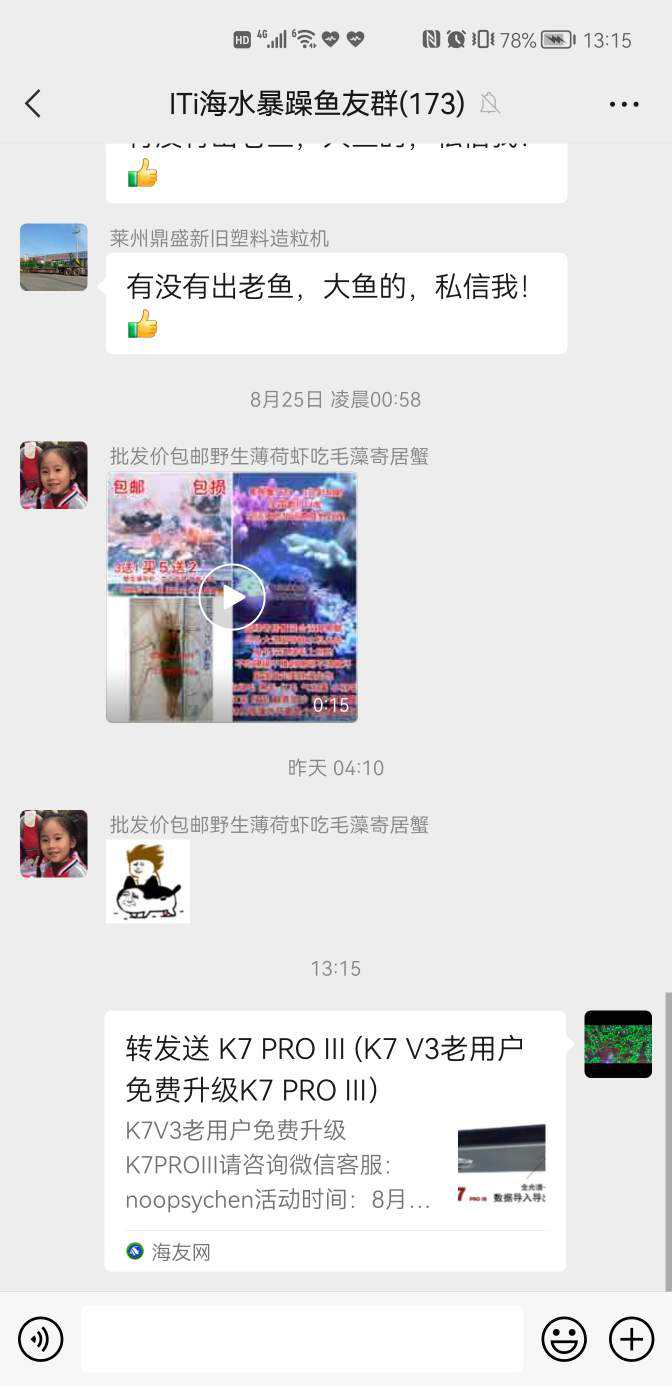672x1386 pixels.
Task: Open sender avatar beside the video message
Action: (54, 475)
